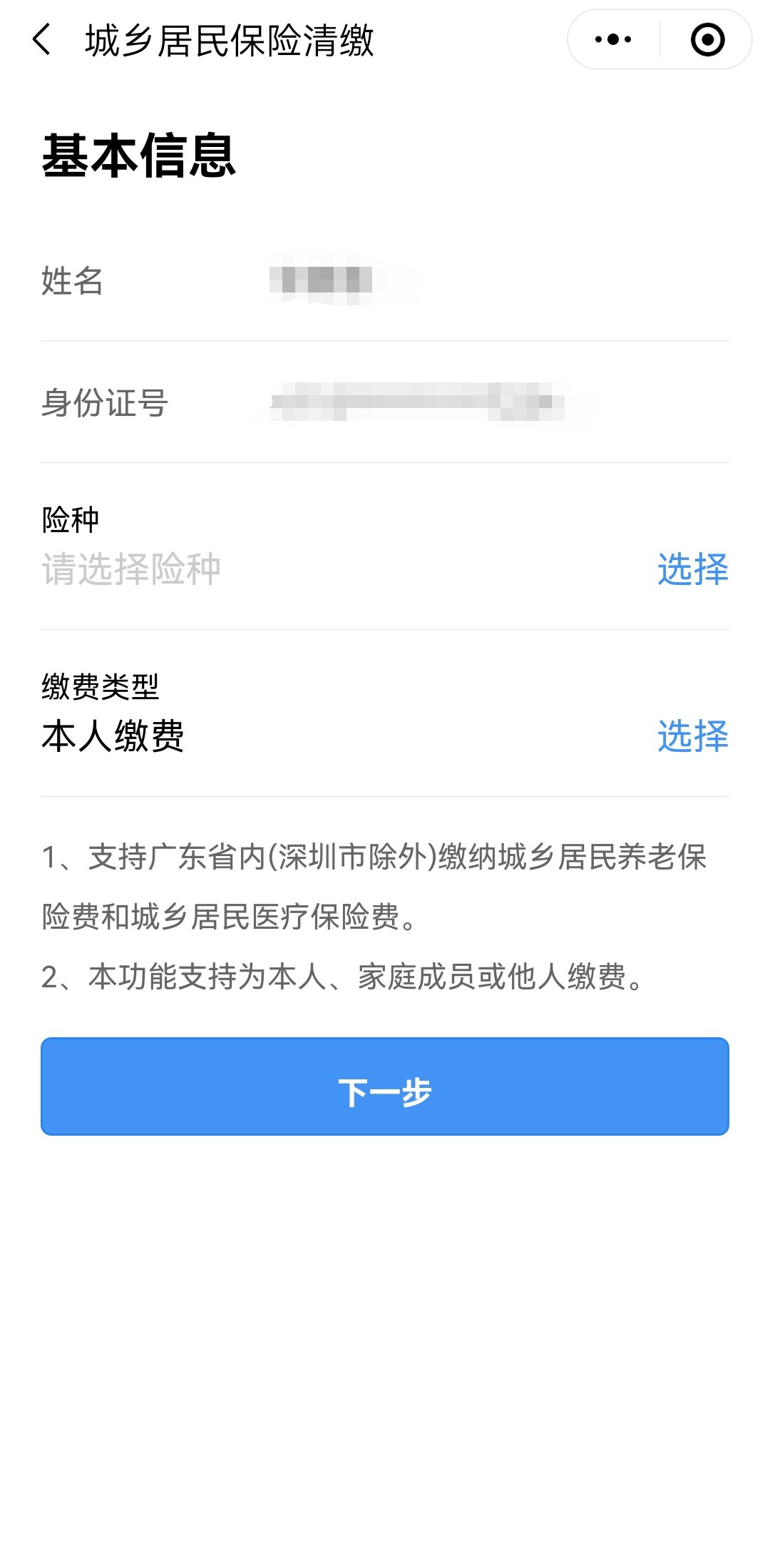
Task: Go back from 城乡居民保险清缴 page
Action: [x=42, y=39]
